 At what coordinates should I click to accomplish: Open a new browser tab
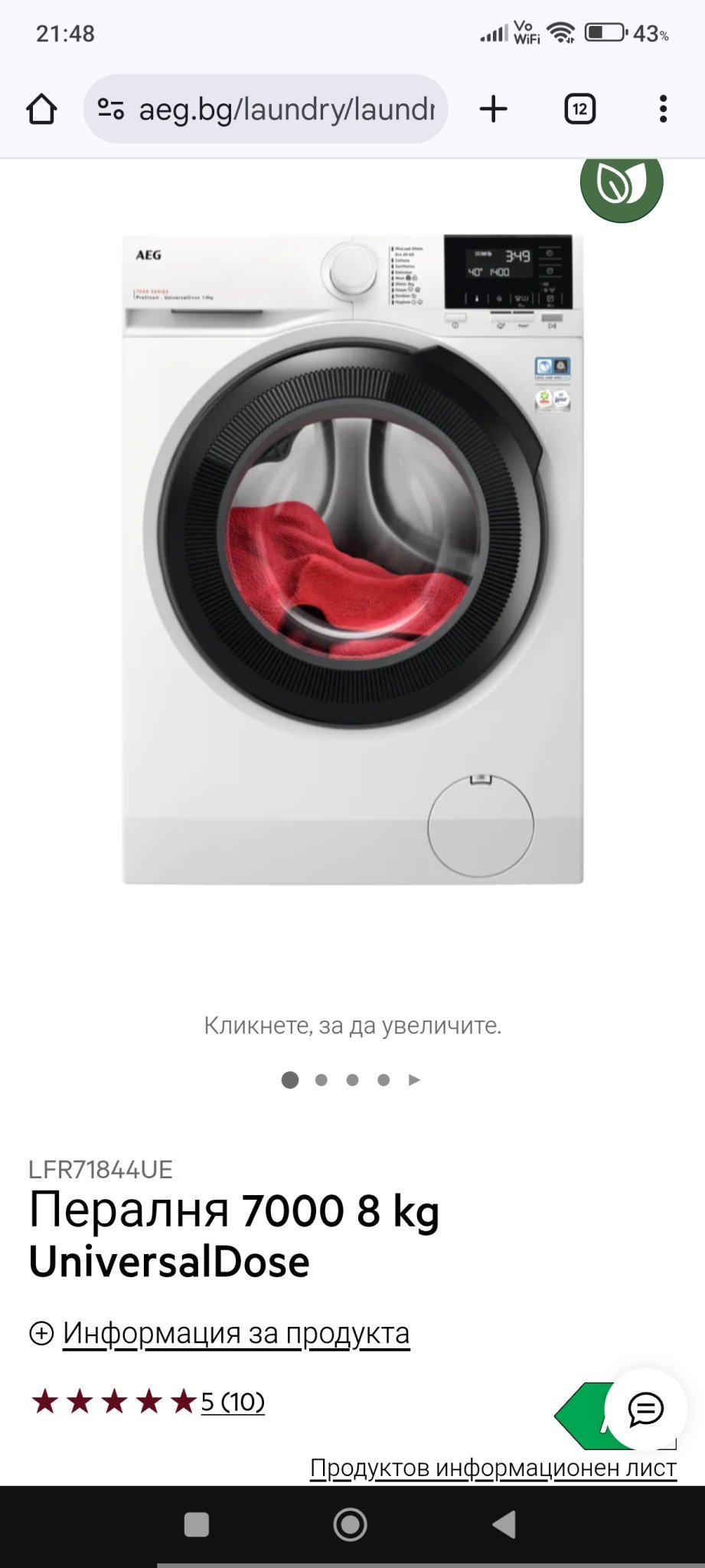tap(494, 109)
